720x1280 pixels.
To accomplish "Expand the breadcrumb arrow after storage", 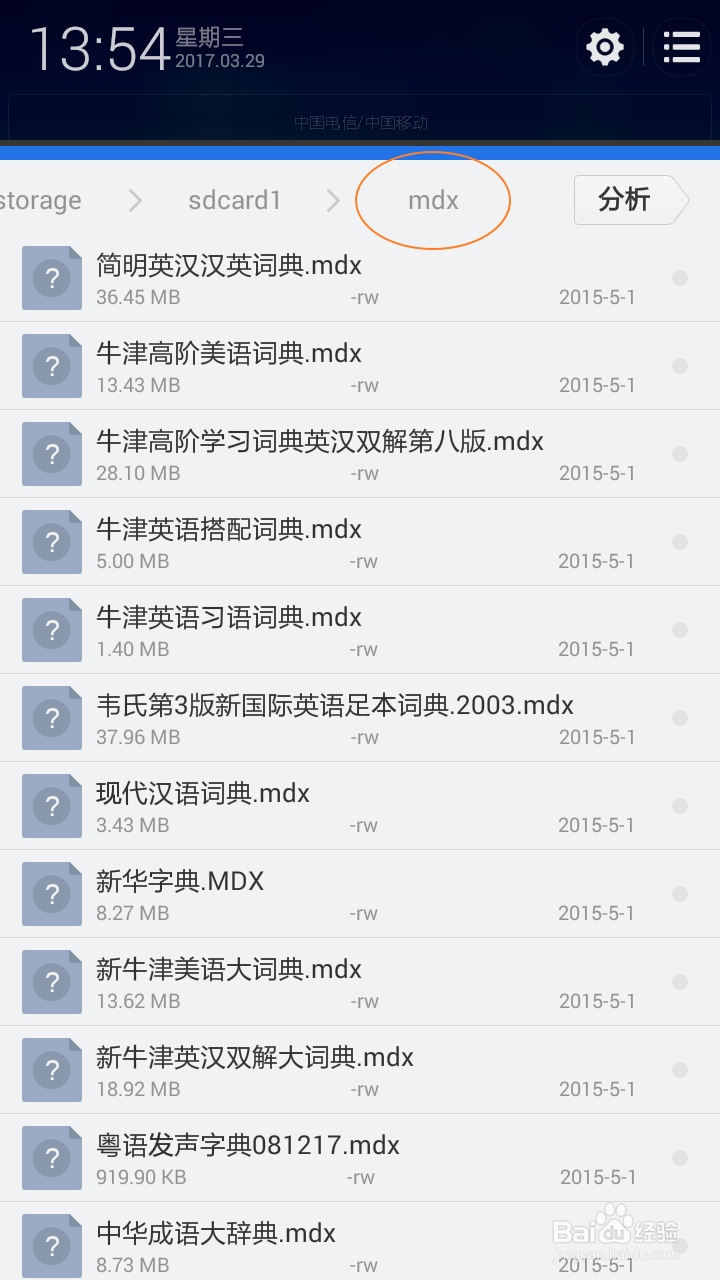I will point(135,200).
